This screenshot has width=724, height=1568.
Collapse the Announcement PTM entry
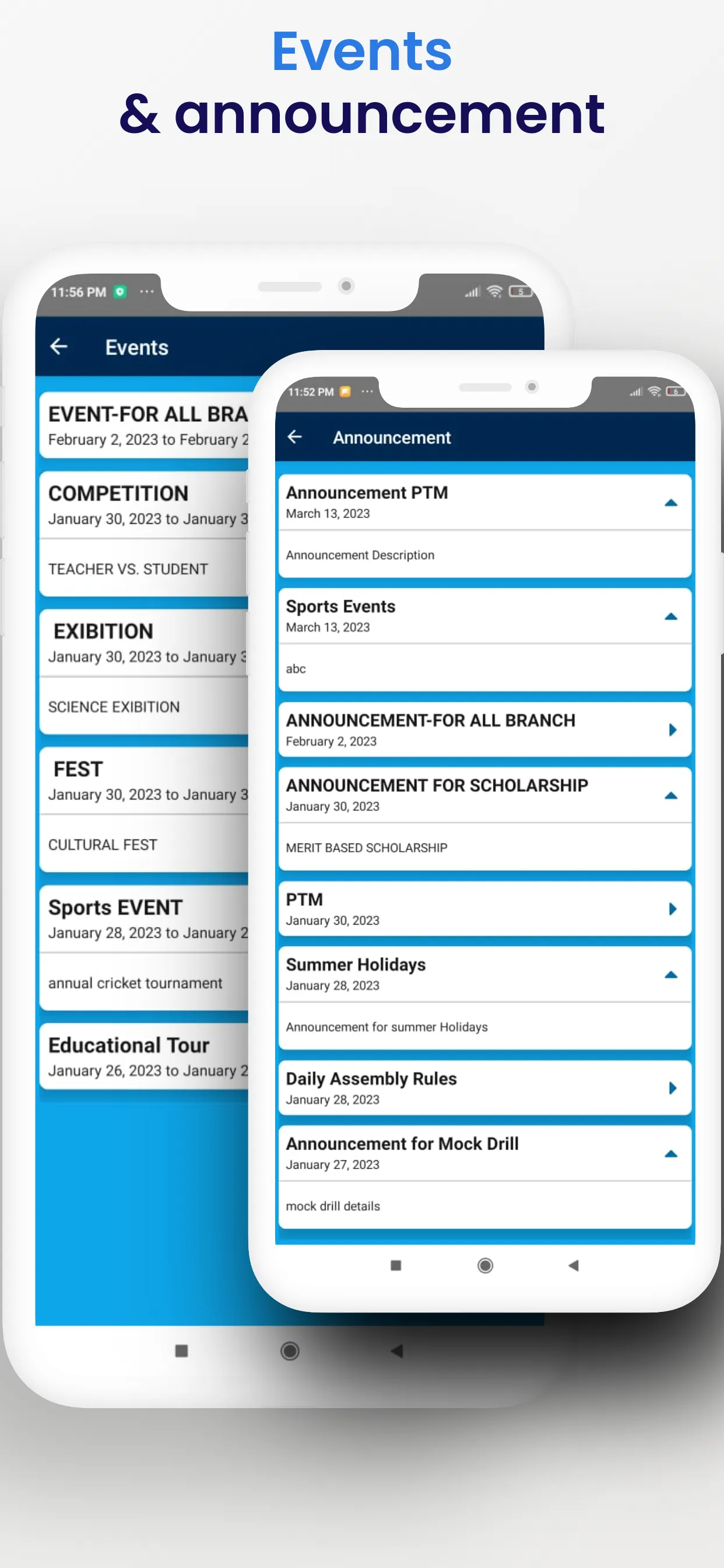670,502
